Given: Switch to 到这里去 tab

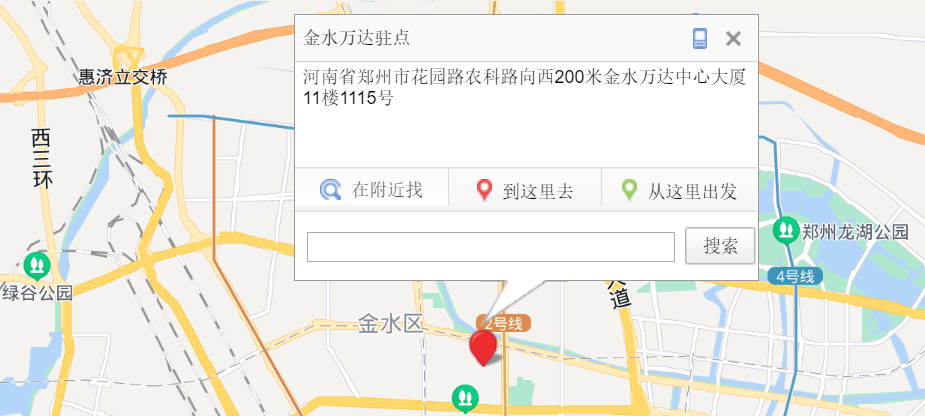Looking at the screenshot, I should [x=524, y=190].
